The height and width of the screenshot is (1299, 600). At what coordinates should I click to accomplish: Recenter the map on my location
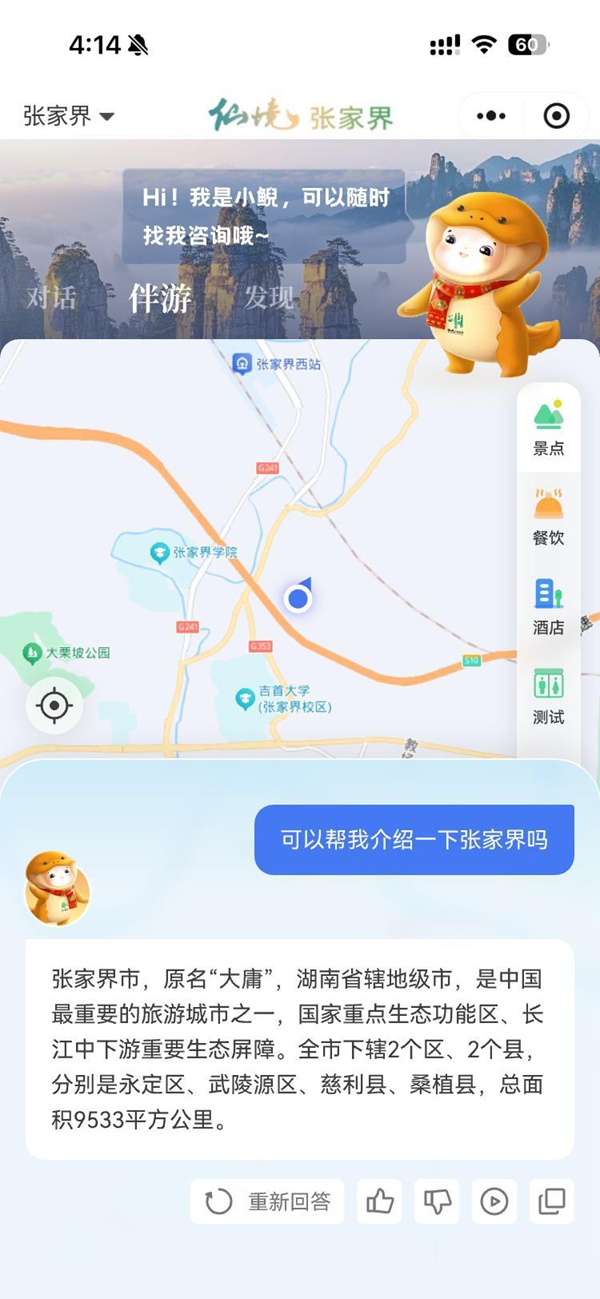coord(54,706)
